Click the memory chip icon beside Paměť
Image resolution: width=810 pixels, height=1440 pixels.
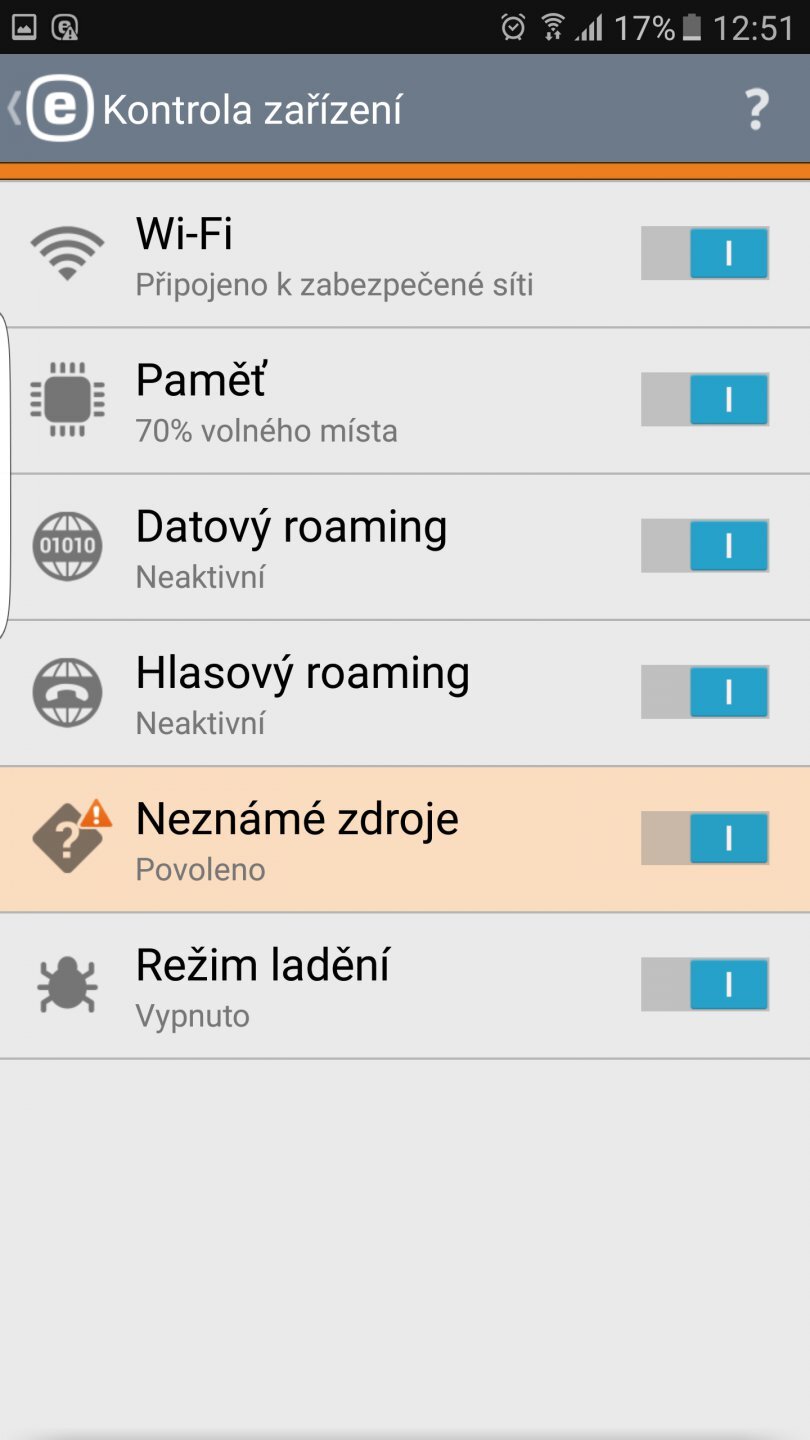point(66,400)
